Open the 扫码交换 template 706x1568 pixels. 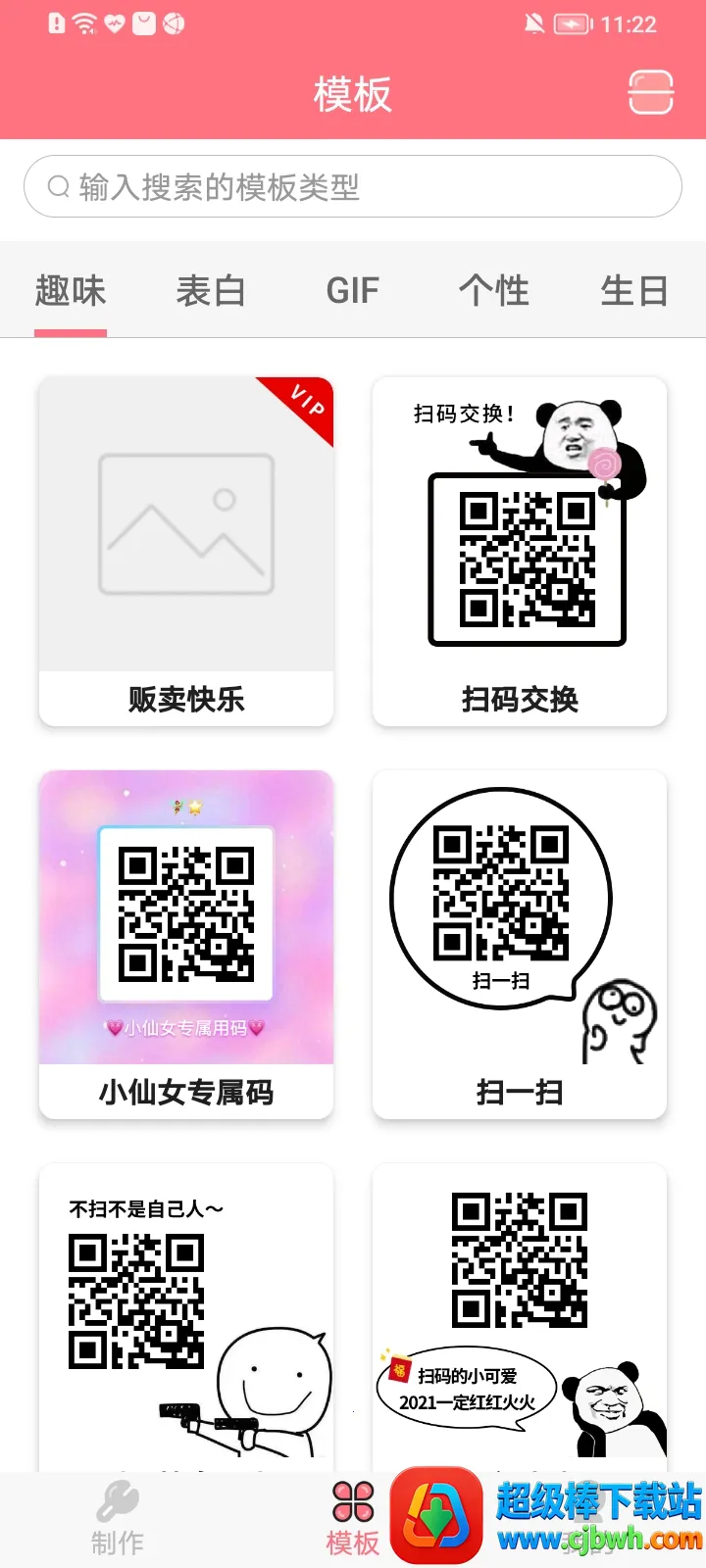coord(520,551)
